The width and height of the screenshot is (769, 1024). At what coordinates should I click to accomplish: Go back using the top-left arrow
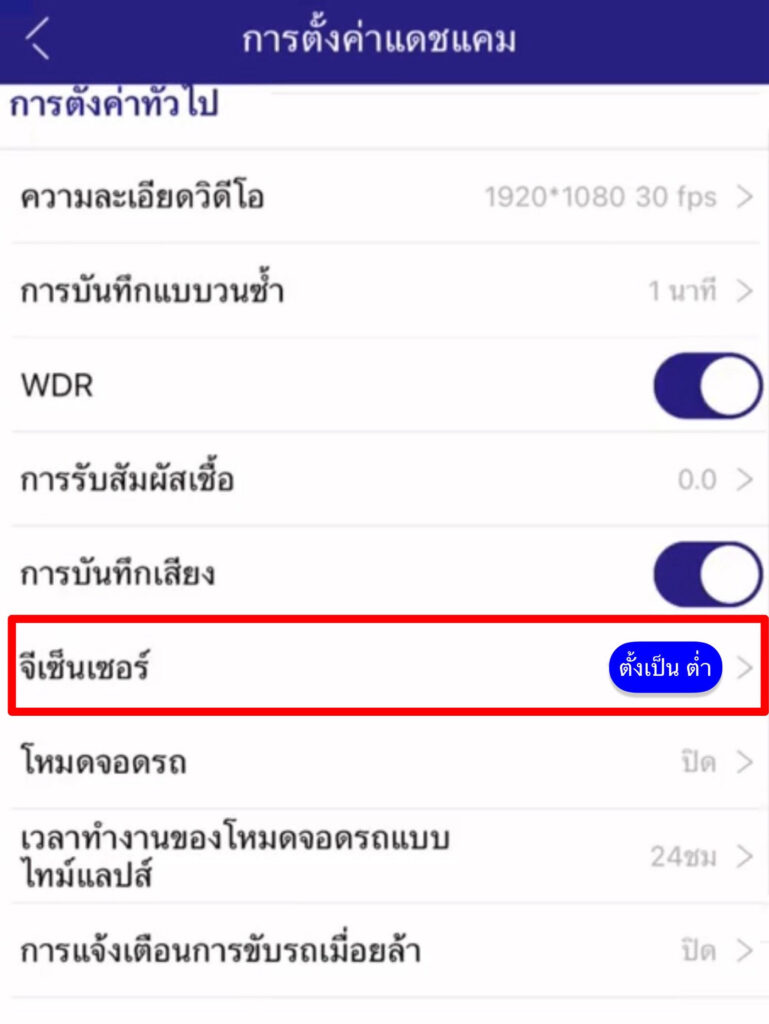point(38,40)
